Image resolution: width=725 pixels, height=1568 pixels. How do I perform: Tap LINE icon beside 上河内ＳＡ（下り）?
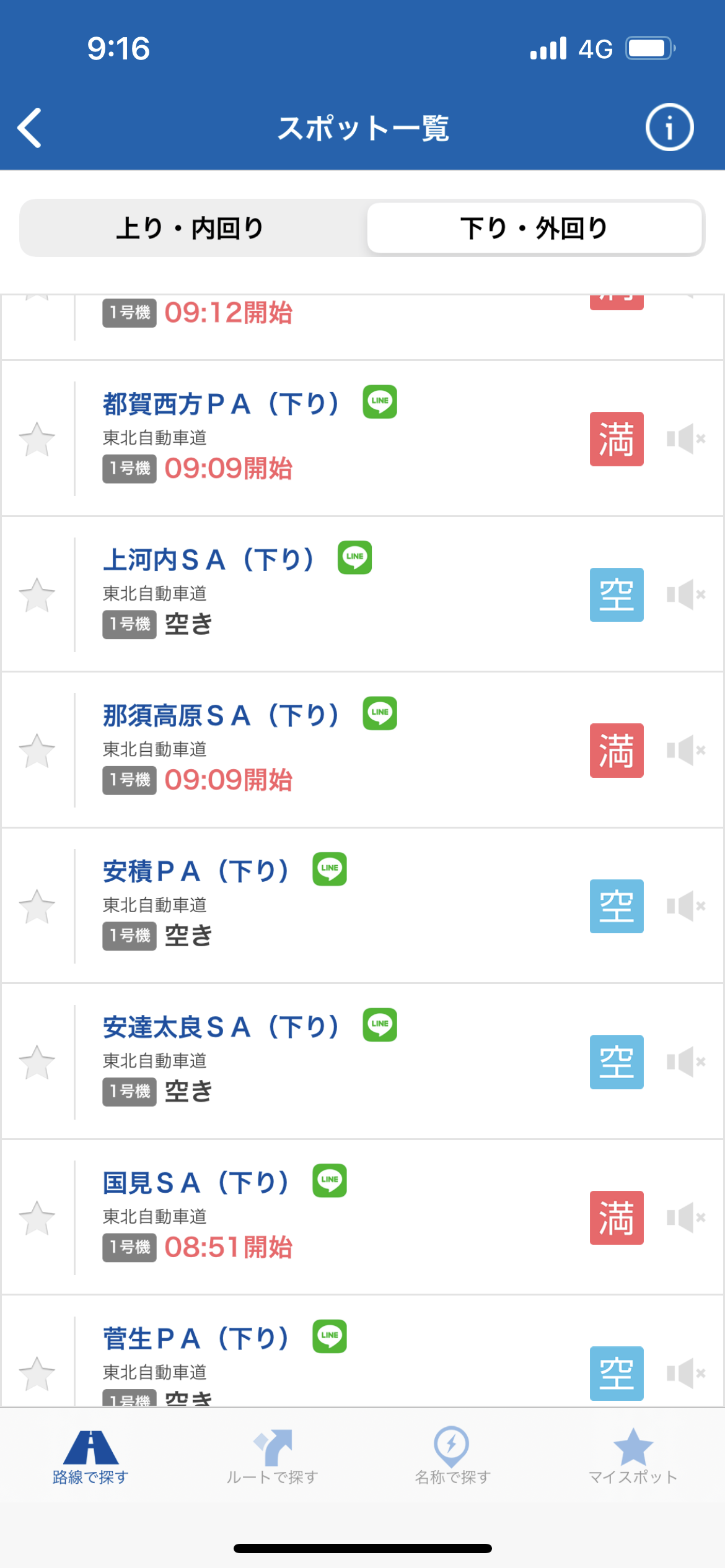click(x=354, y=558)
